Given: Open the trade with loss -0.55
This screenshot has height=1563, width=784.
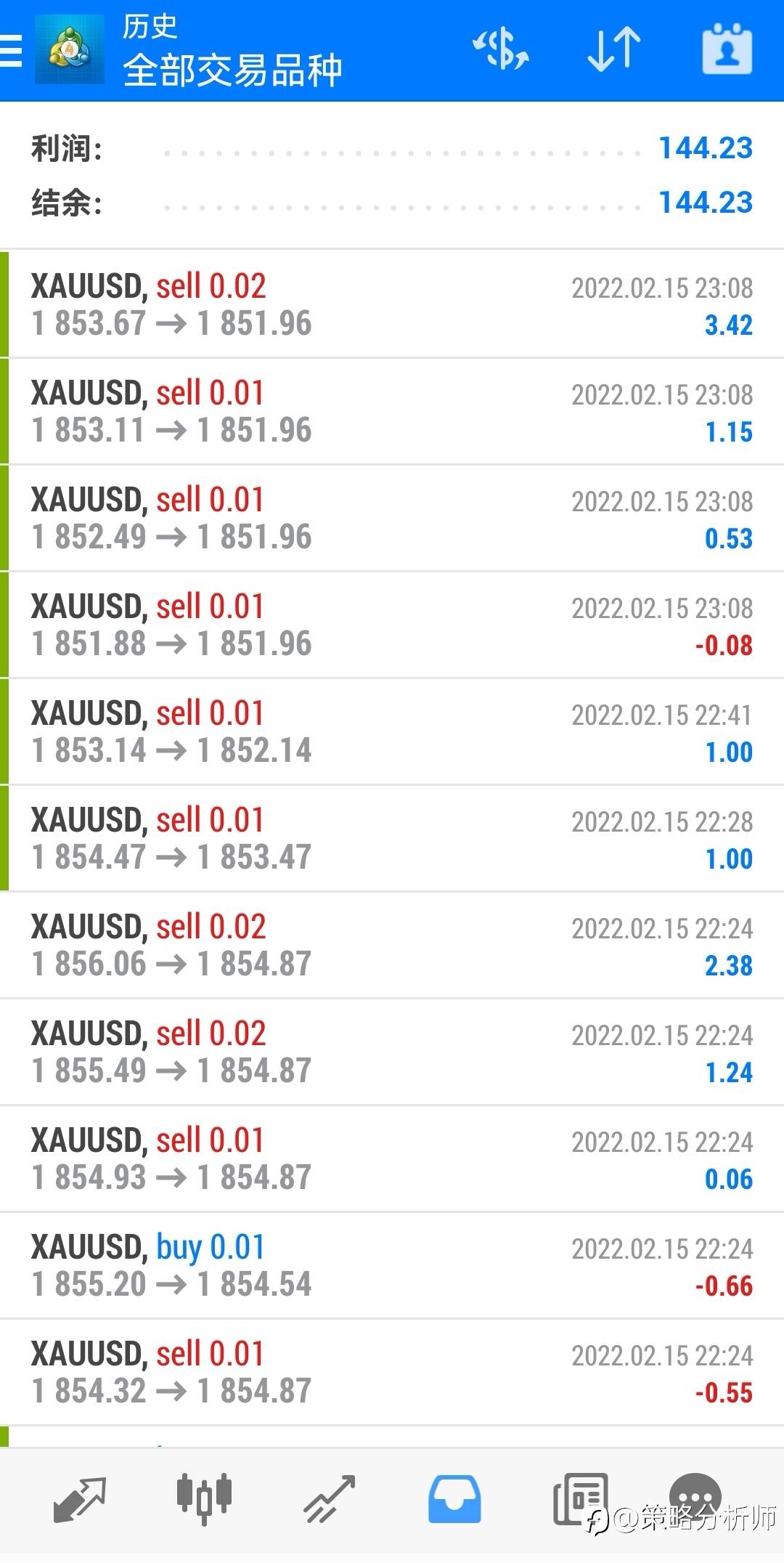Looking at the screenshot, I should point(392,1372).
